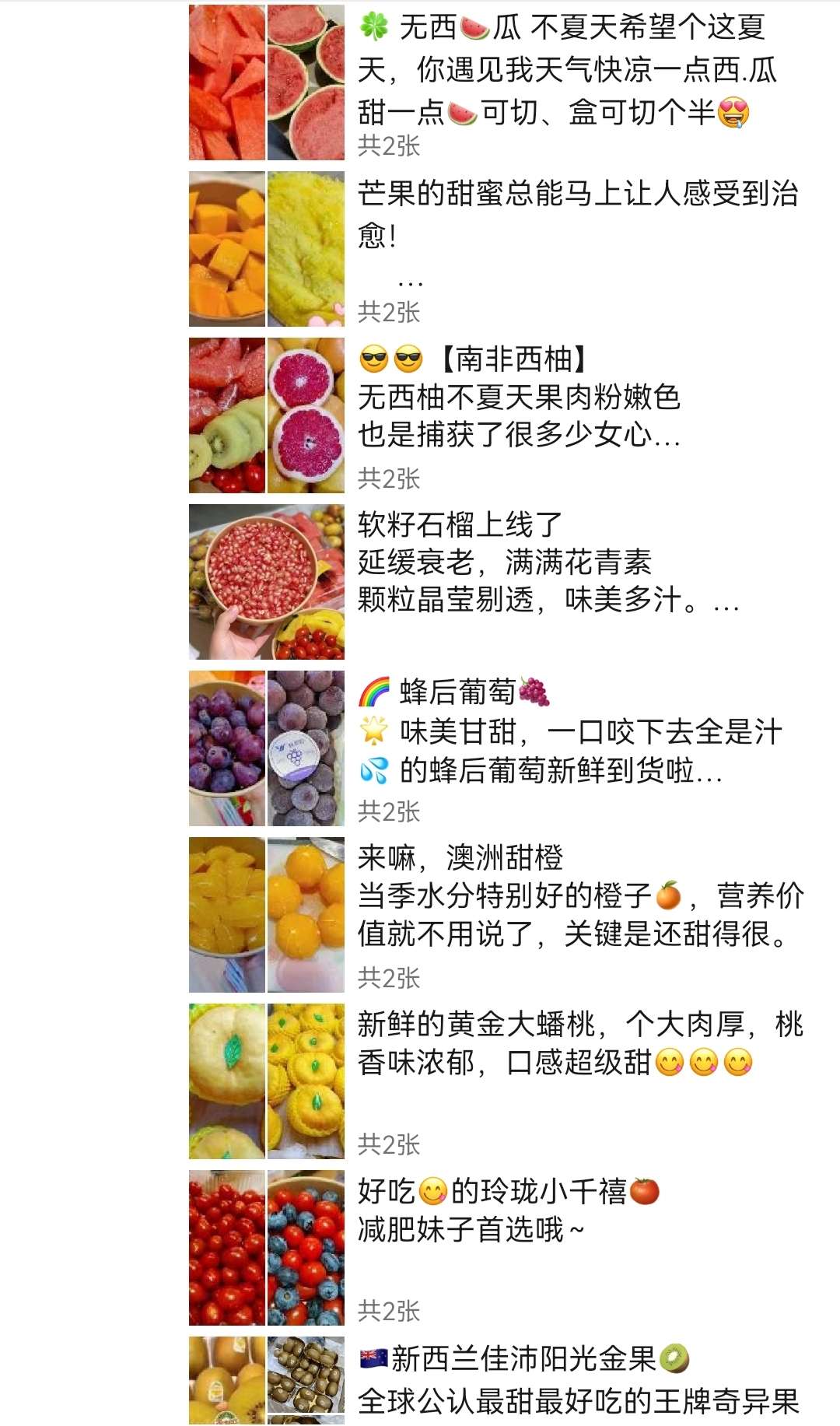
Task: Open the watermelon post with two photos
Action: coord(568,70)
